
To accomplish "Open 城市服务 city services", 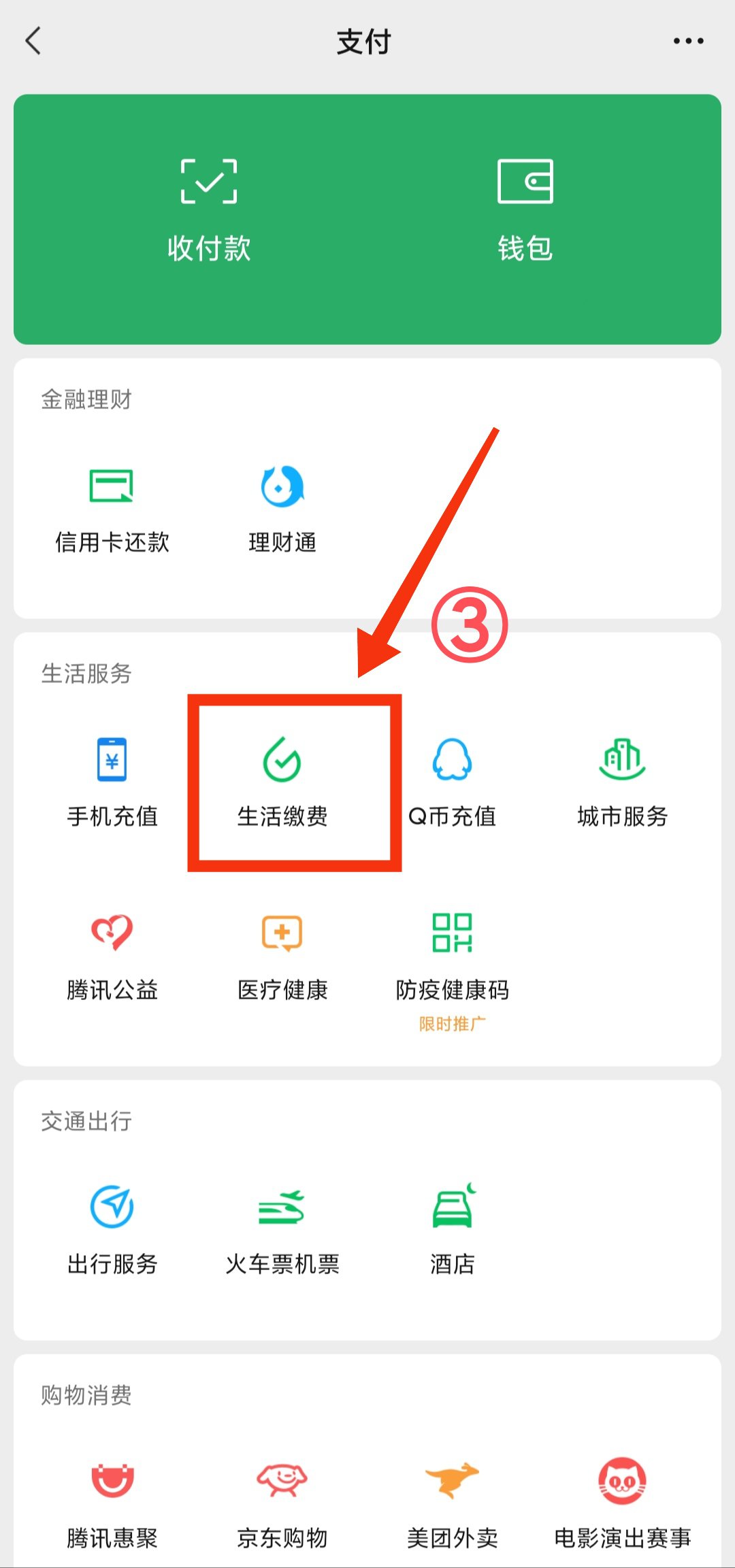I will tap(622, 782).
